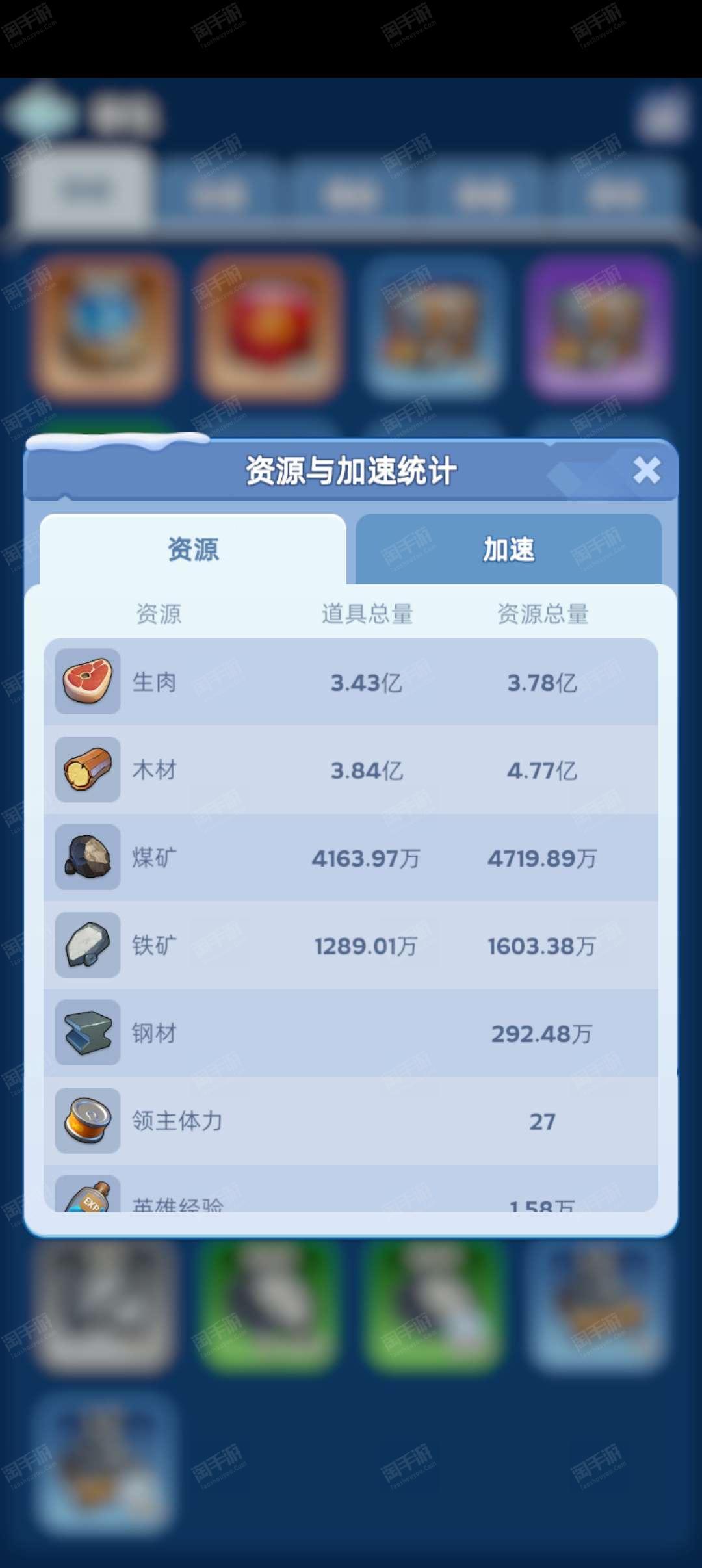Close the 资源与加速统计 dialog

[647, 469]
